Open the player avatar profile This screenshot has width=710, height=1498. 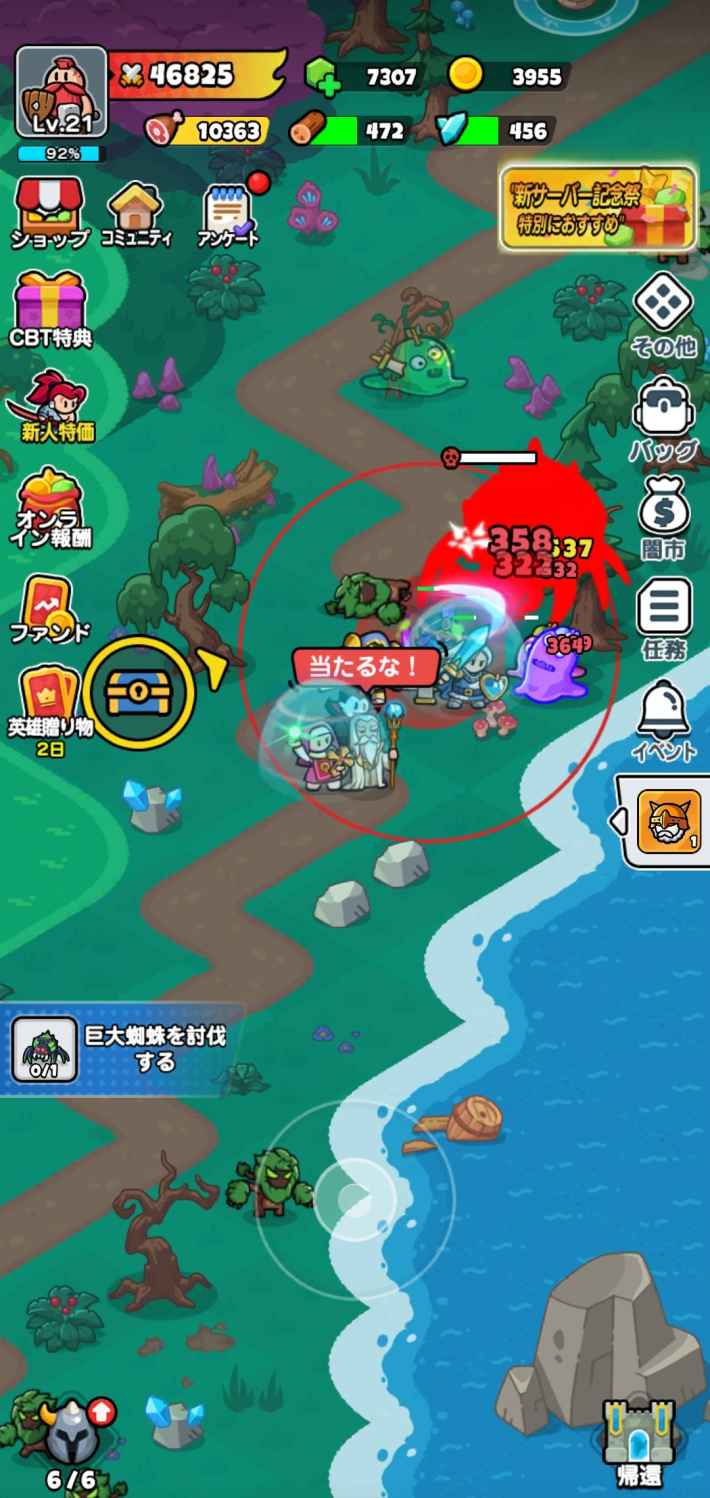(x=61, y=92)
